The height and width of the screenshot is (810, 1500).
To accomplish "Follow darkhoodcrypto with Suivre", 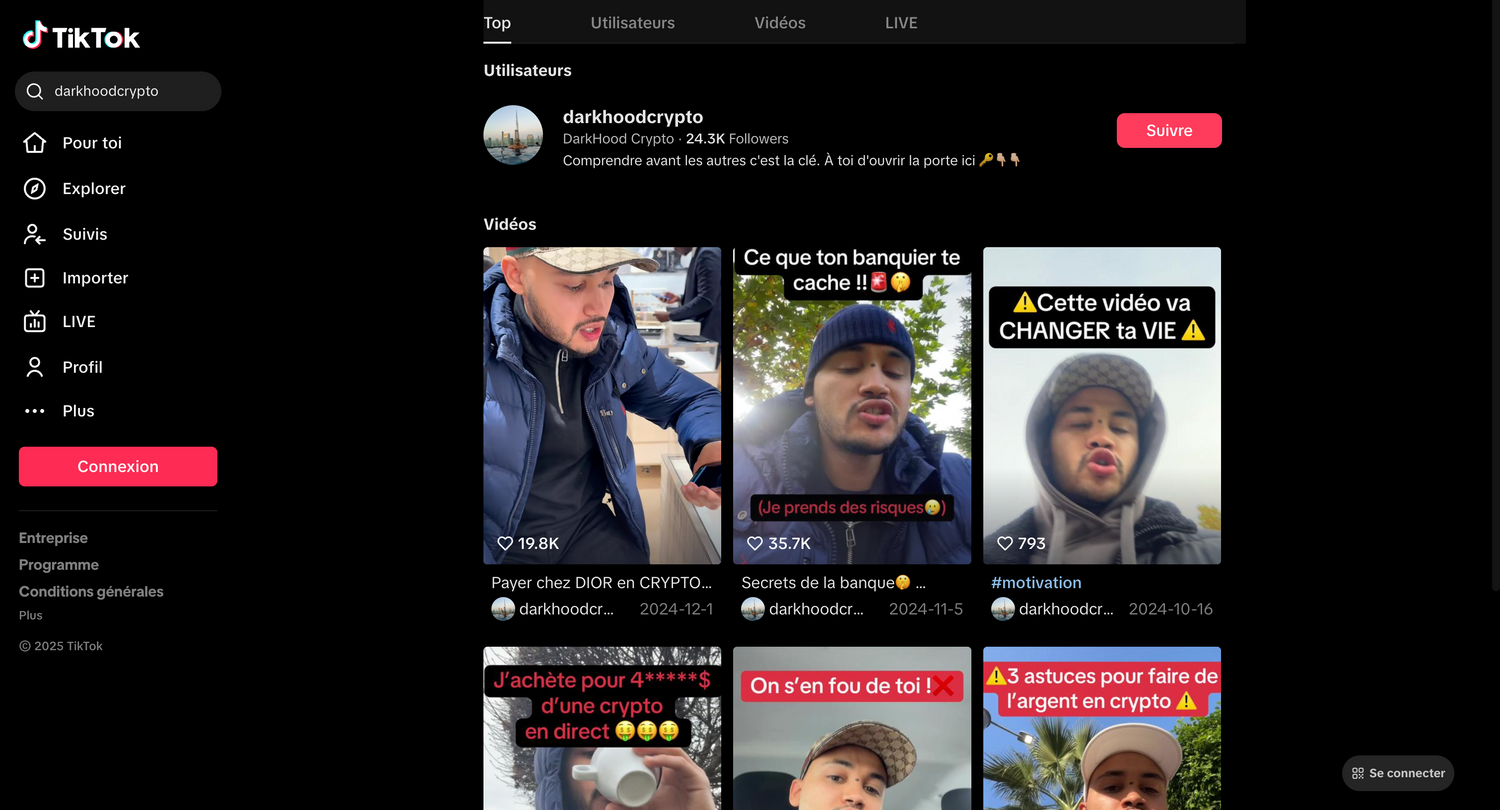I will [1168, 131].
